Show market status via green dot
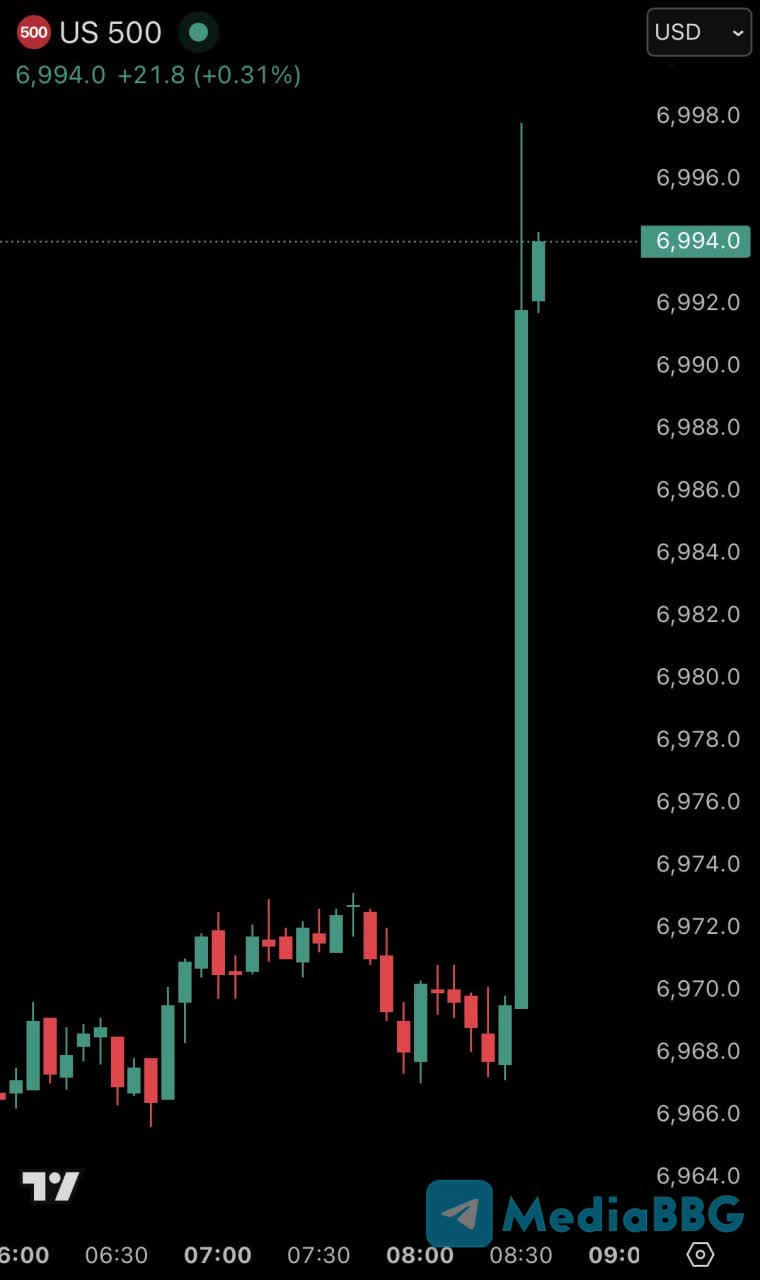 (x=198, y=32)
